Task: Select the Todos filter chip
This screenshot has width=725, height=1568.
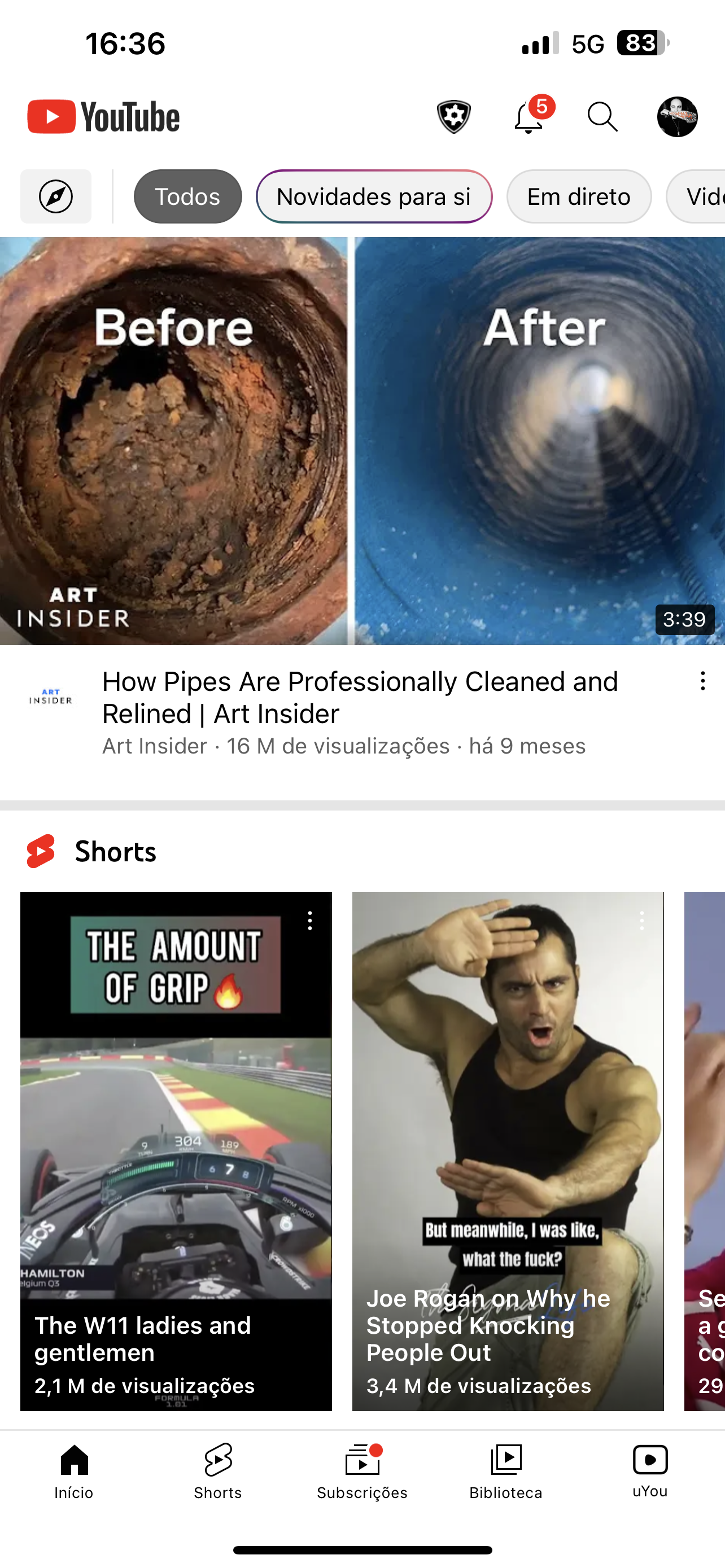Action: tap(187, 196)
